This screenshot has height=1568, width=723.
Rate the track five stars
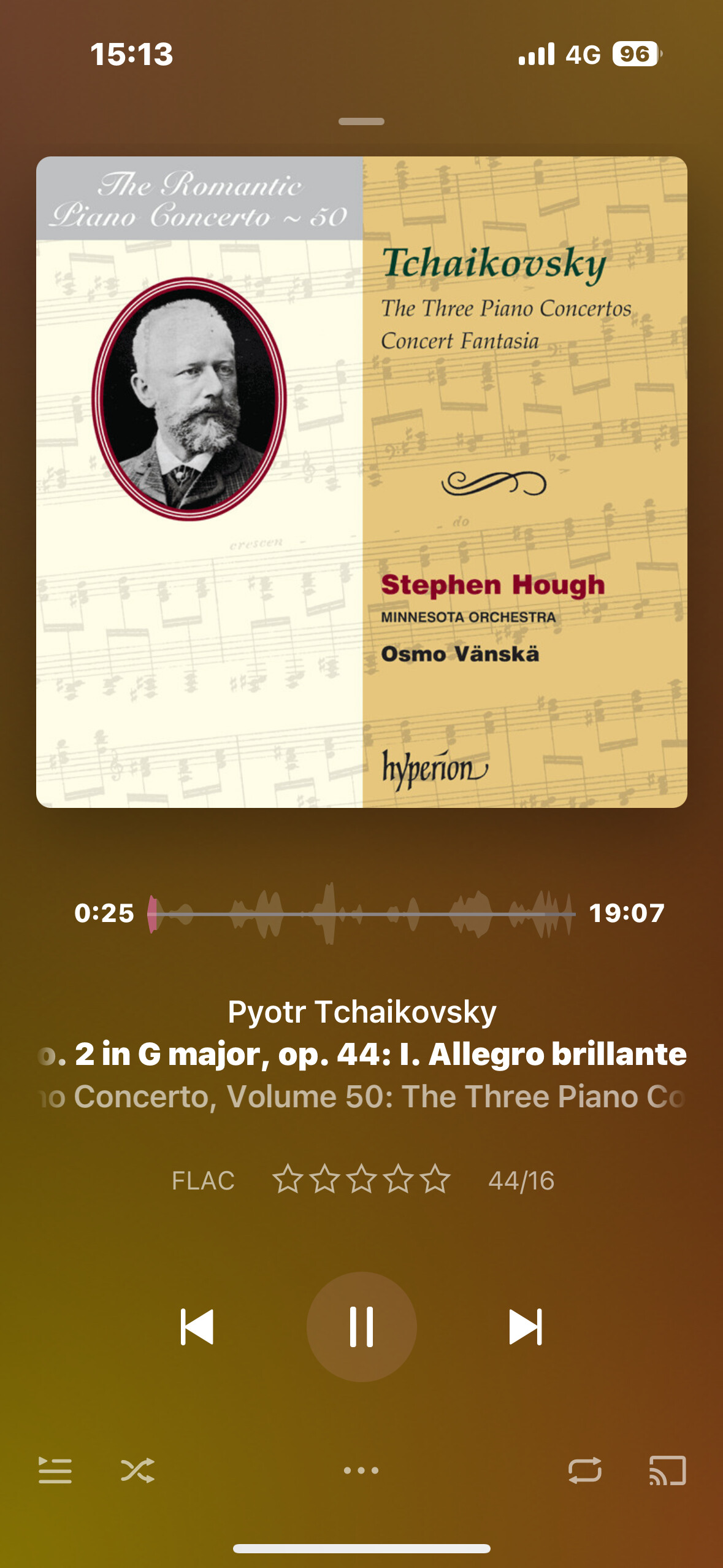pyautogui.click(x=435, y=1179)
